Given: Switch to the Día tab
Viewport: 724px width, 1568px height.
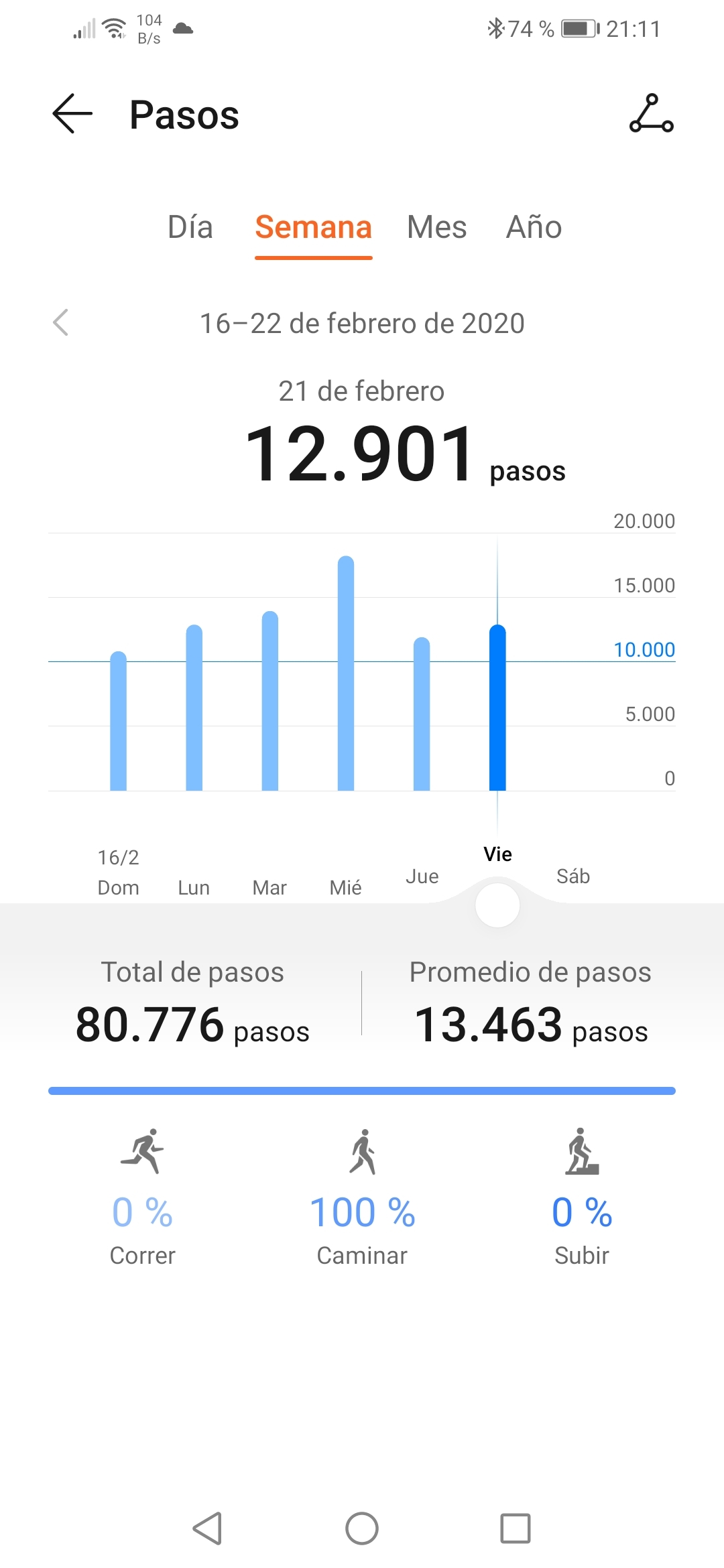Looking at the screenshot, I should (190, 227).
